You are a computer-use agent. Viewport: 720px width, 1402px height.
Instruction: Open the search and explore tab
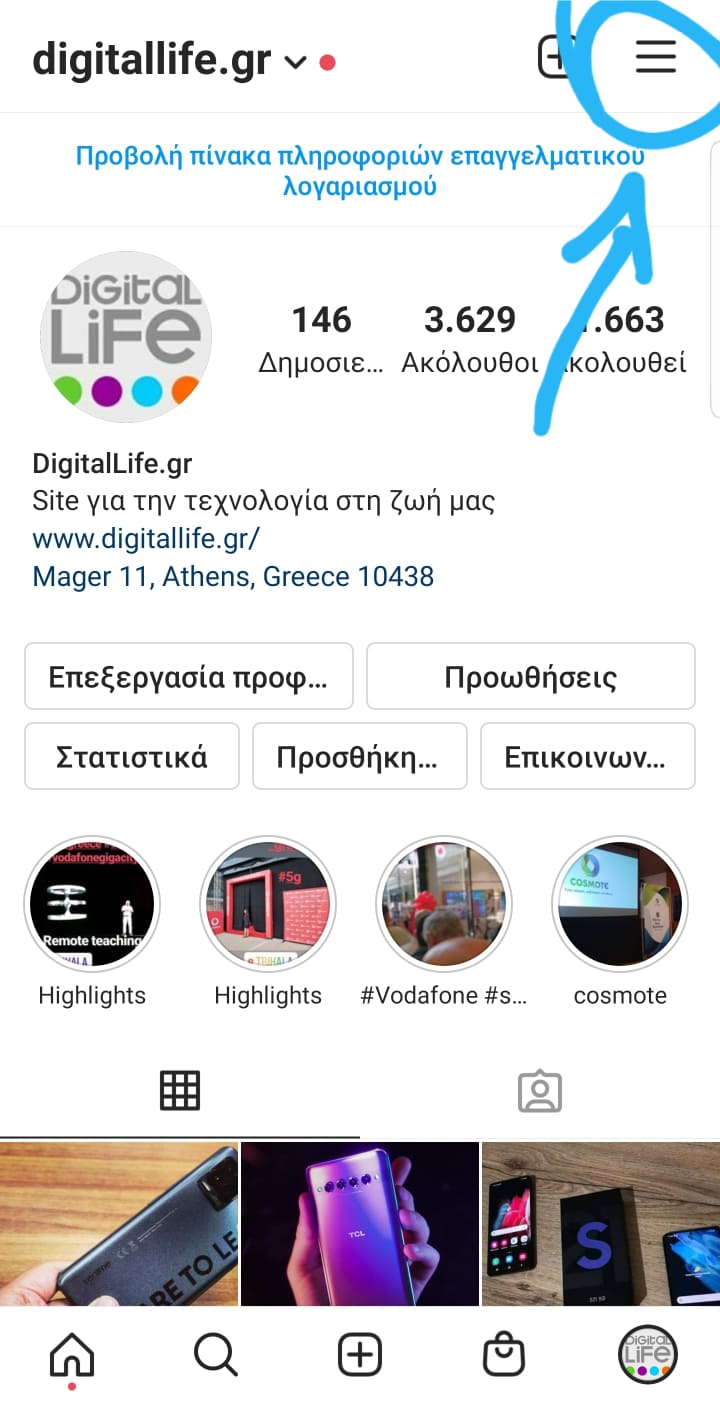click(215, 1356)
